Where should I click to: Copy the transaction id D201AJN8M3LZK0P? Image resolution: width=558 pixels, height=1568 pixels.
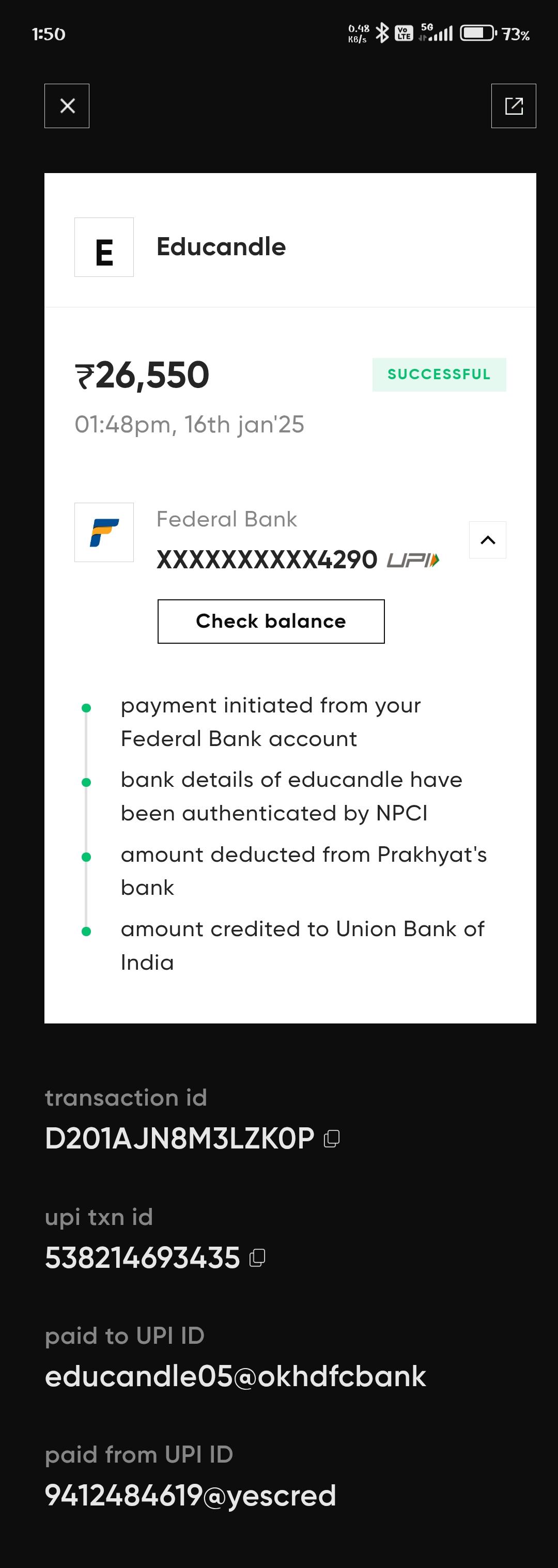point(332,1138)
